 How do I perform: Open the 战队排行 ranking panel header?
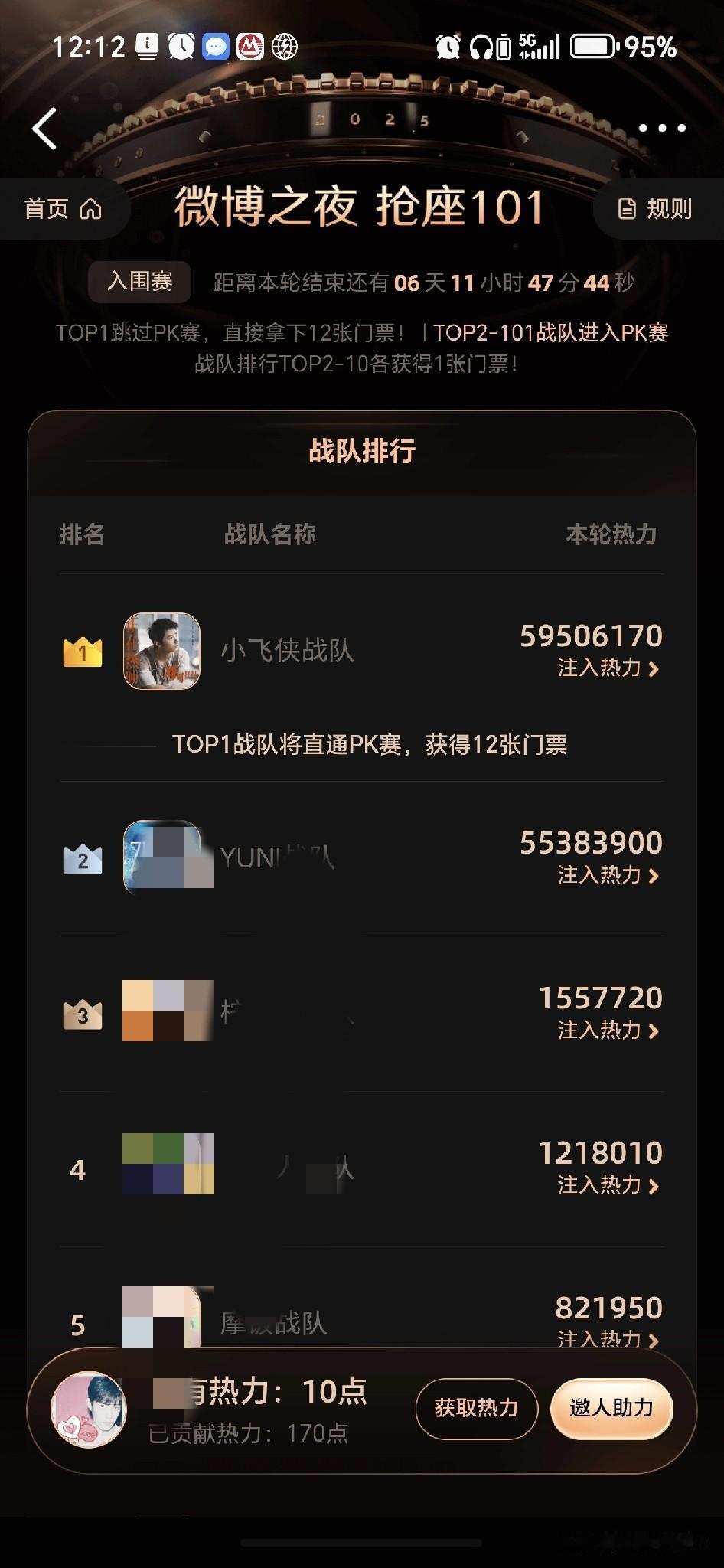(x=361, y=452)
